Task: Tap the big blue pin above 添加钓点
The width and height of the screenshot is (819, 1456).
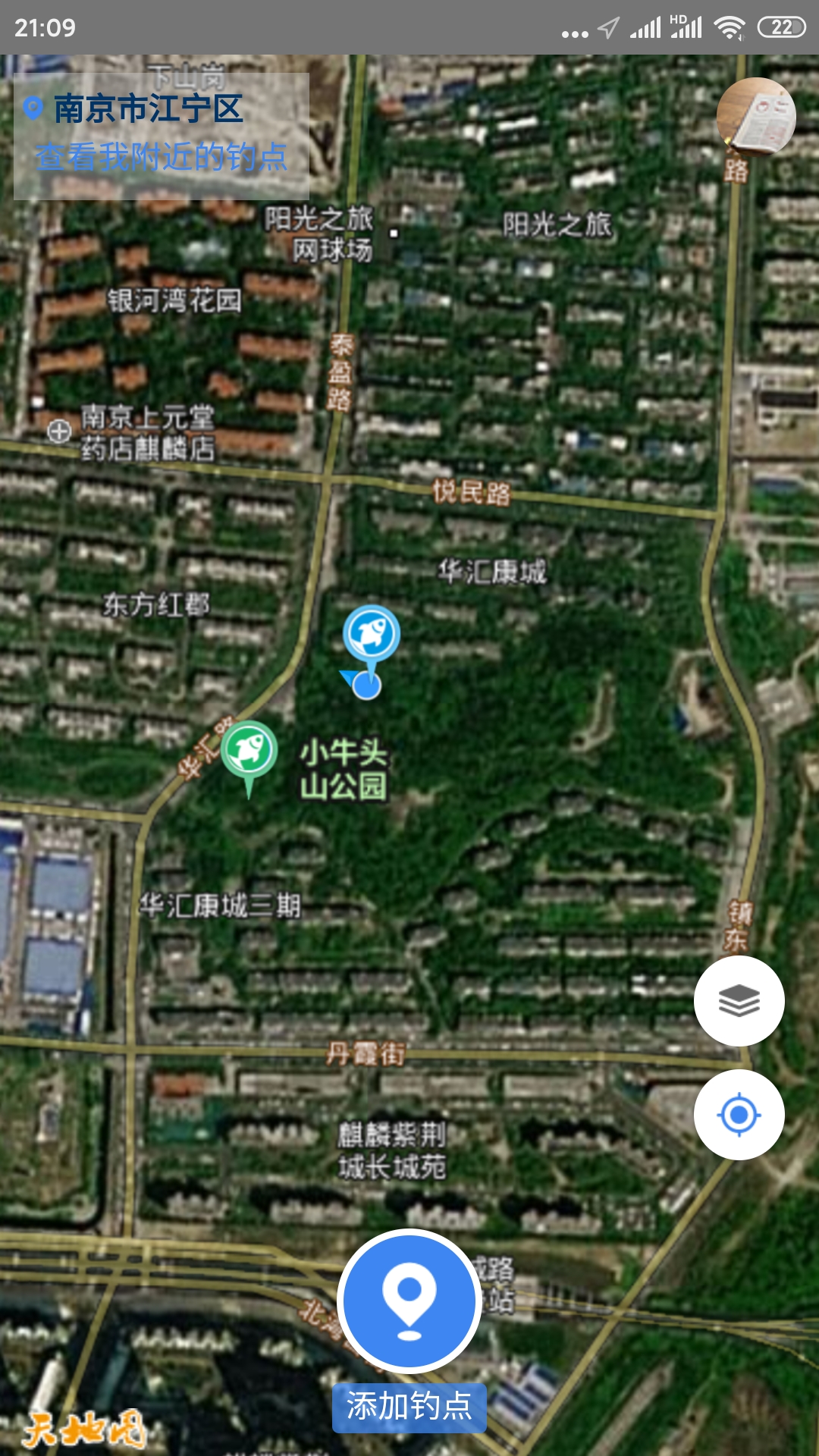Action: (x=409, y=1301)
